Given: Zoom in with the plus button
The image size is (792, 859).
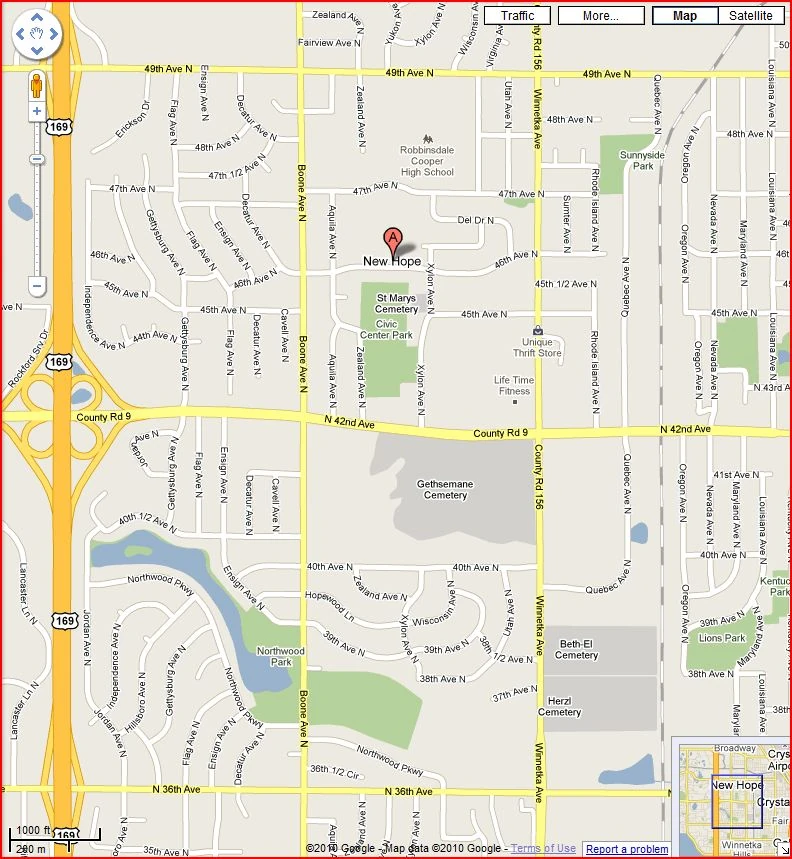Looking at the screenshot, I should (x=37, y=111).
